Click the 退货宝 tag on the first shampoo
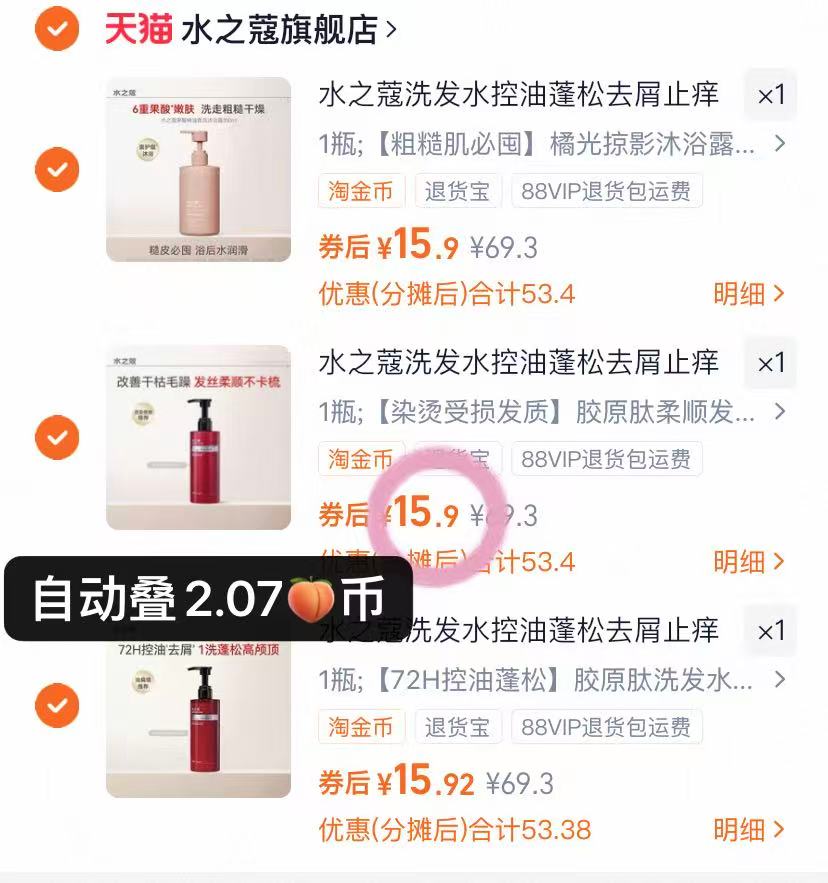The width and height of the screenshot is (828, 883). pyautogui.click(x=458, y=191)
